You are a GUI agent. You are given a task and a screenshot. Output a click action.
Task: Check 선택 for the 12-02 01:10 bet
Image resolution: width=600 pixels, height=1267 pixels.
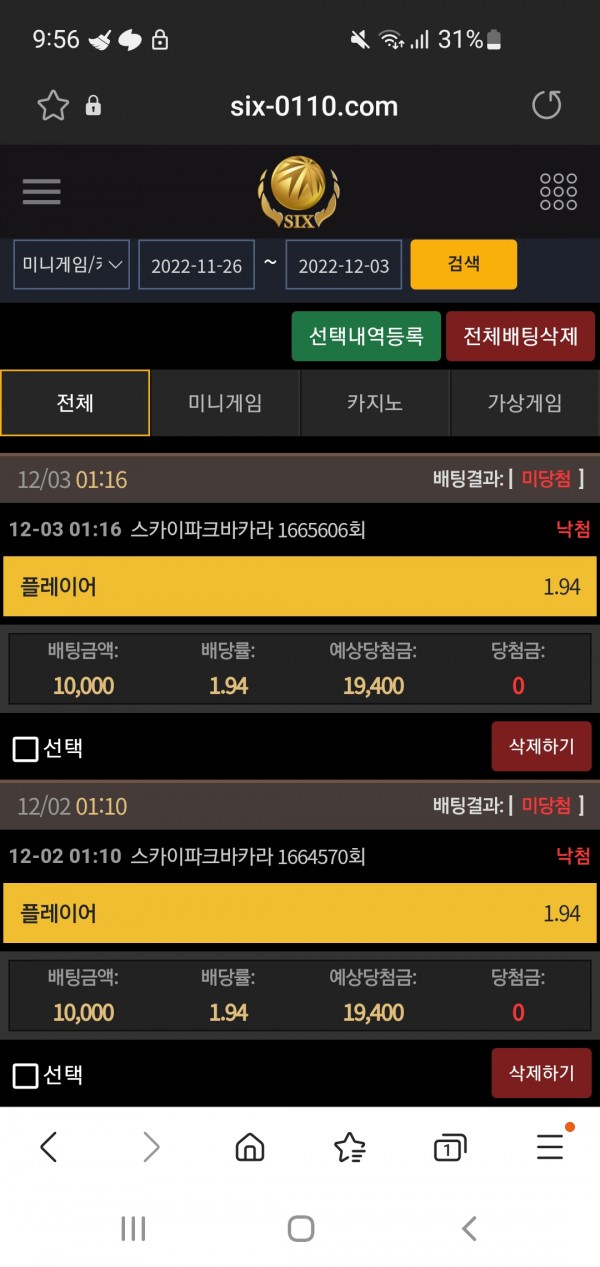pos(26,1075)
